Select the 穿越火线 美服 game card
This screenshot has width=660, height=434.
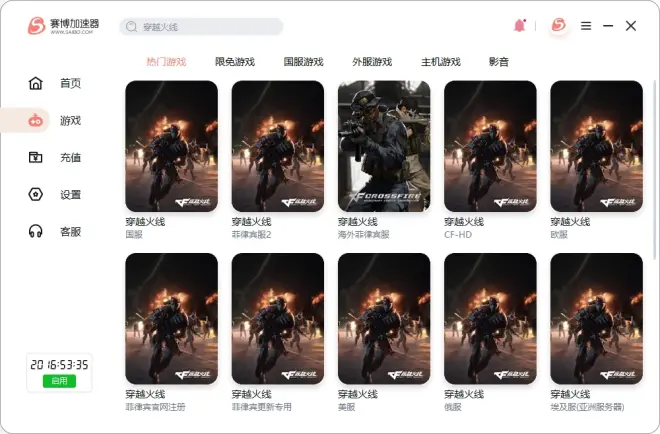click(384, 320)
